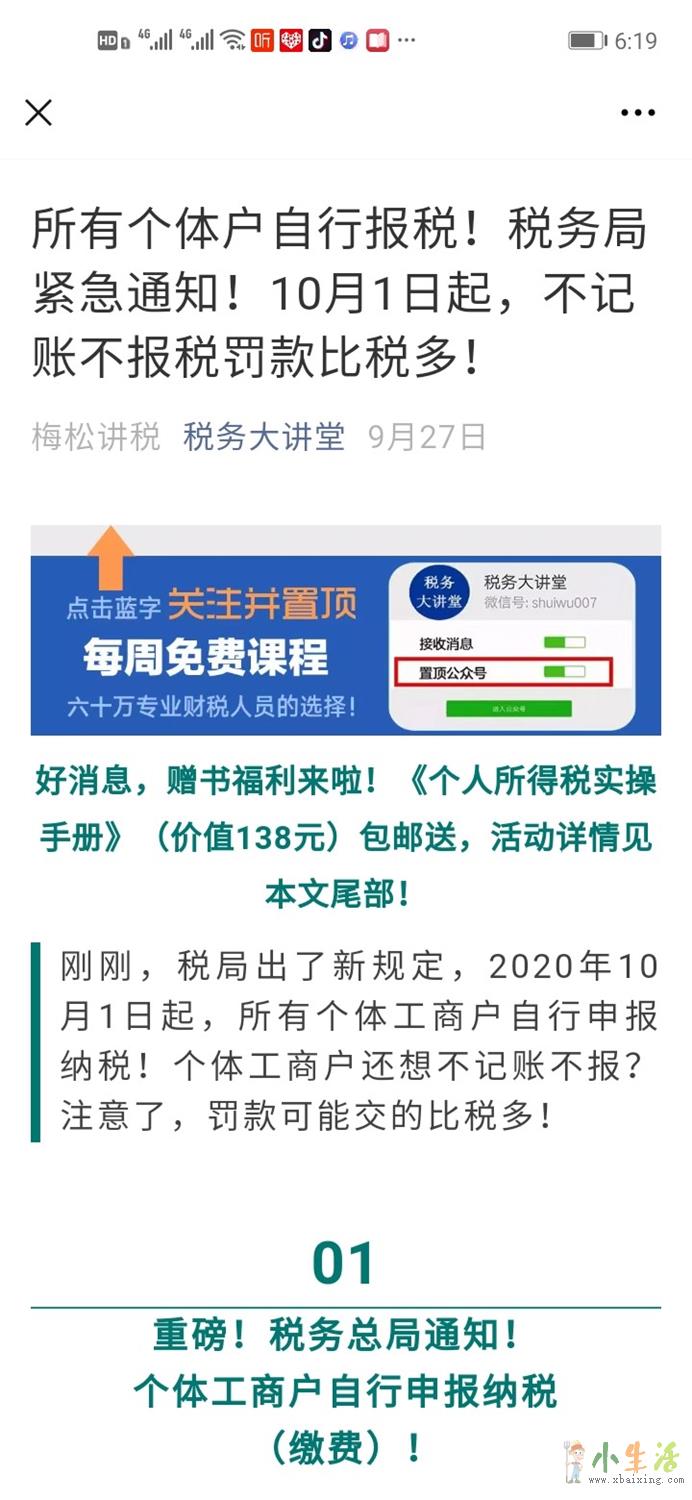Viewport: 692px width, 1500px height.
Task: Tap the 关注并置顶 follow banner image
Action: pos(345,630)
